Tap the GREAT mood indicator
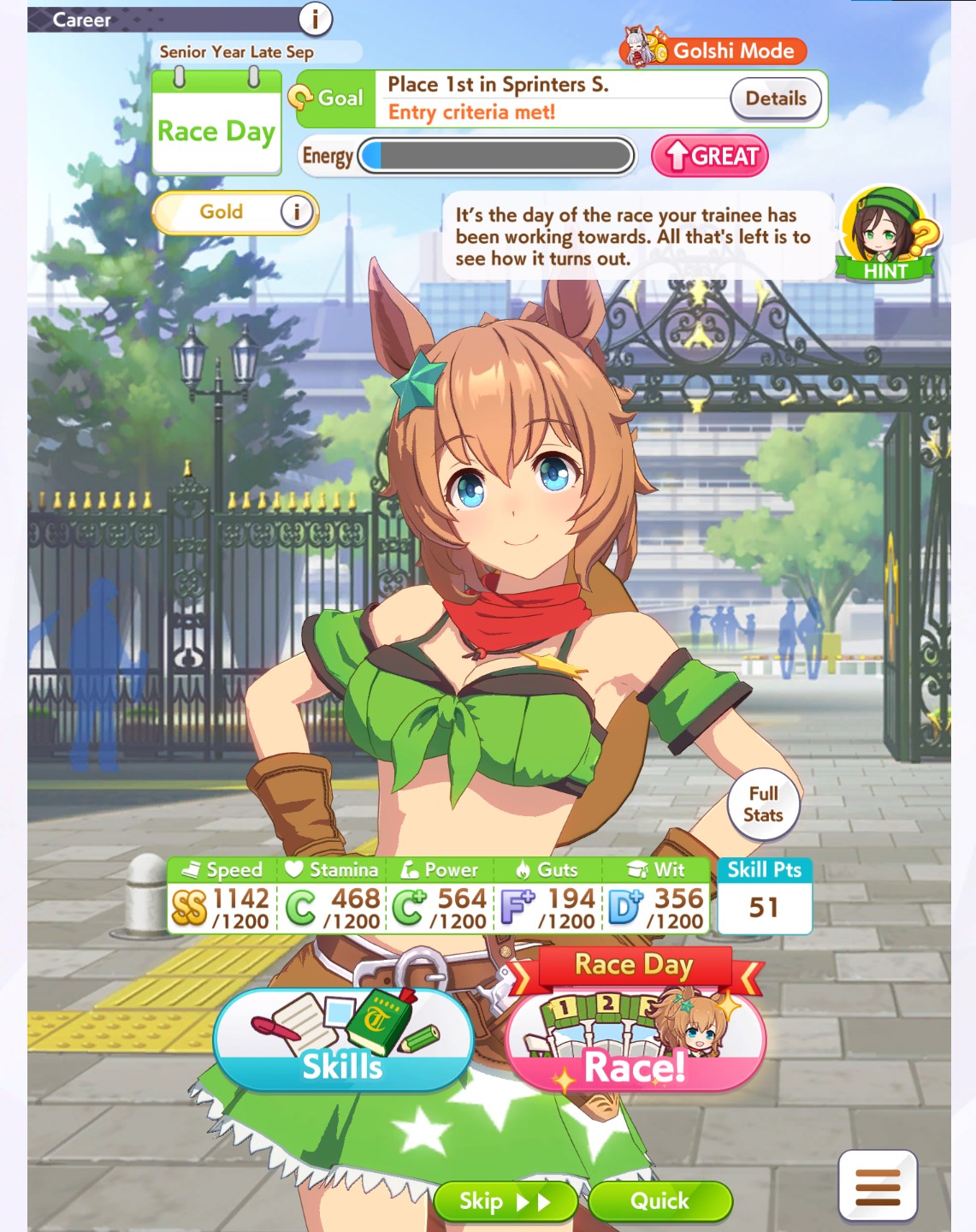 710,156
